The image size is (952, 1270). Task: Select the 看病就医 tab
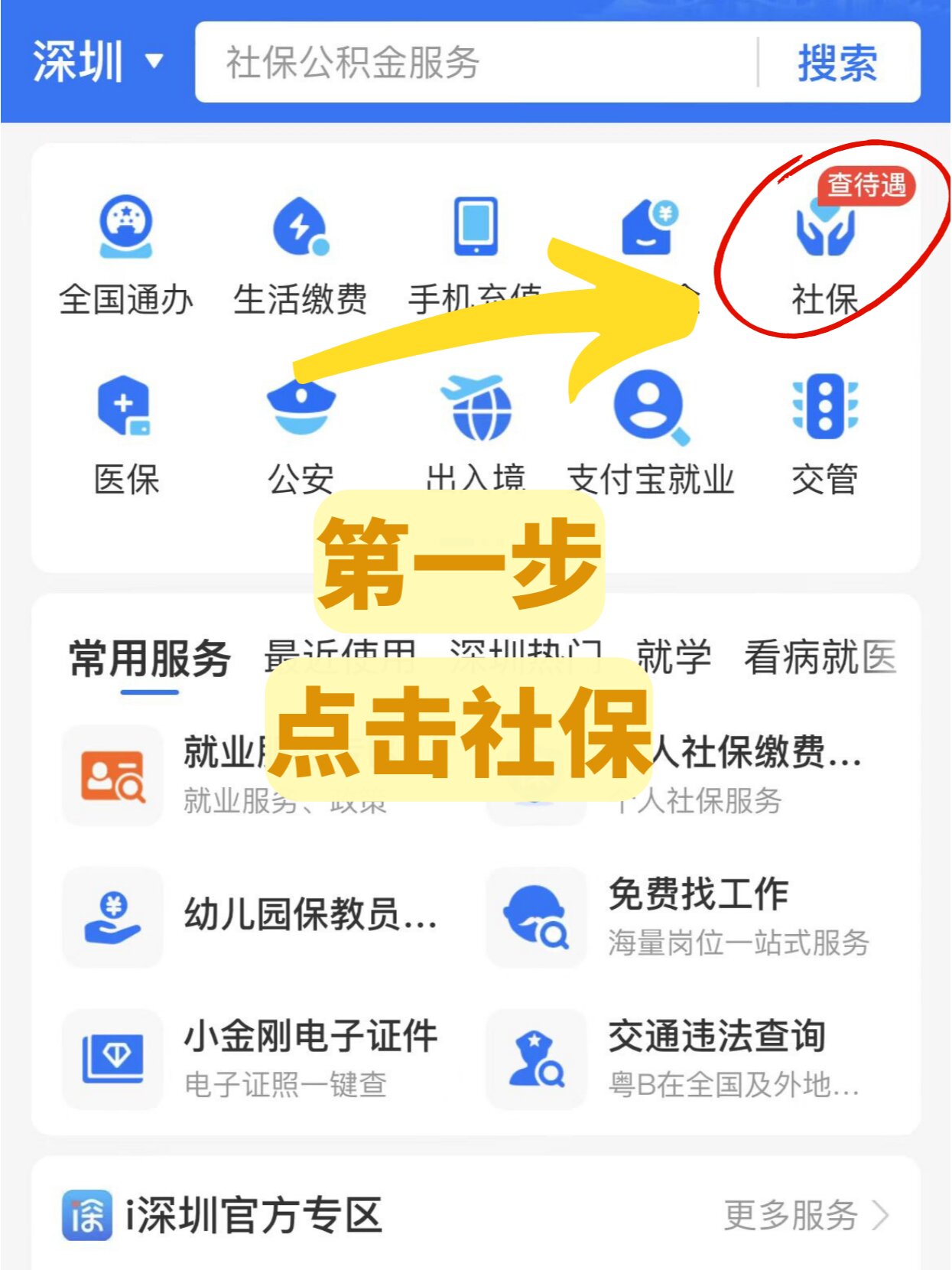[818, 656]
